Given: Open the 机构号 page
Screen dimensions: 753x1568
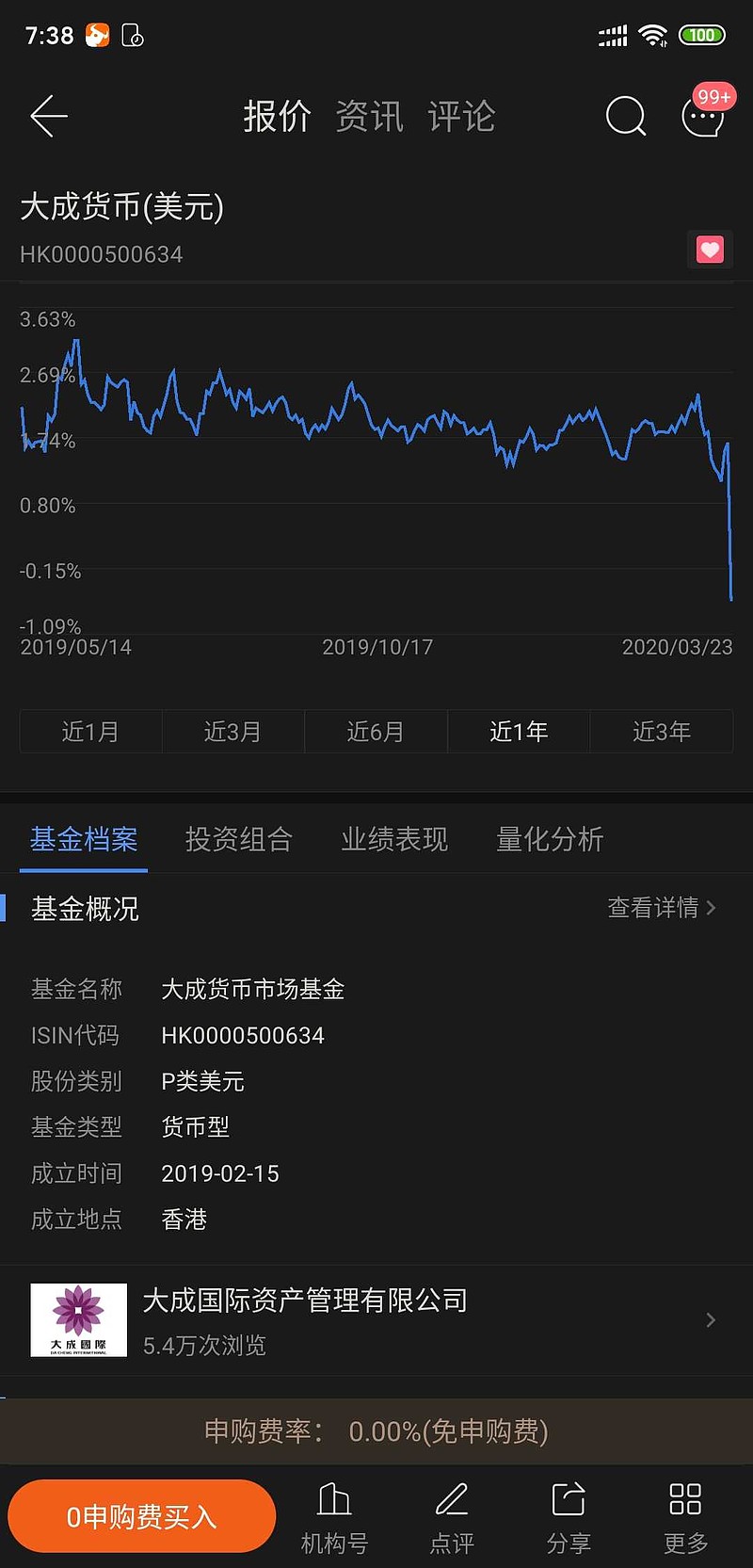Looking at the screenshot, I should pos(334,1518).
